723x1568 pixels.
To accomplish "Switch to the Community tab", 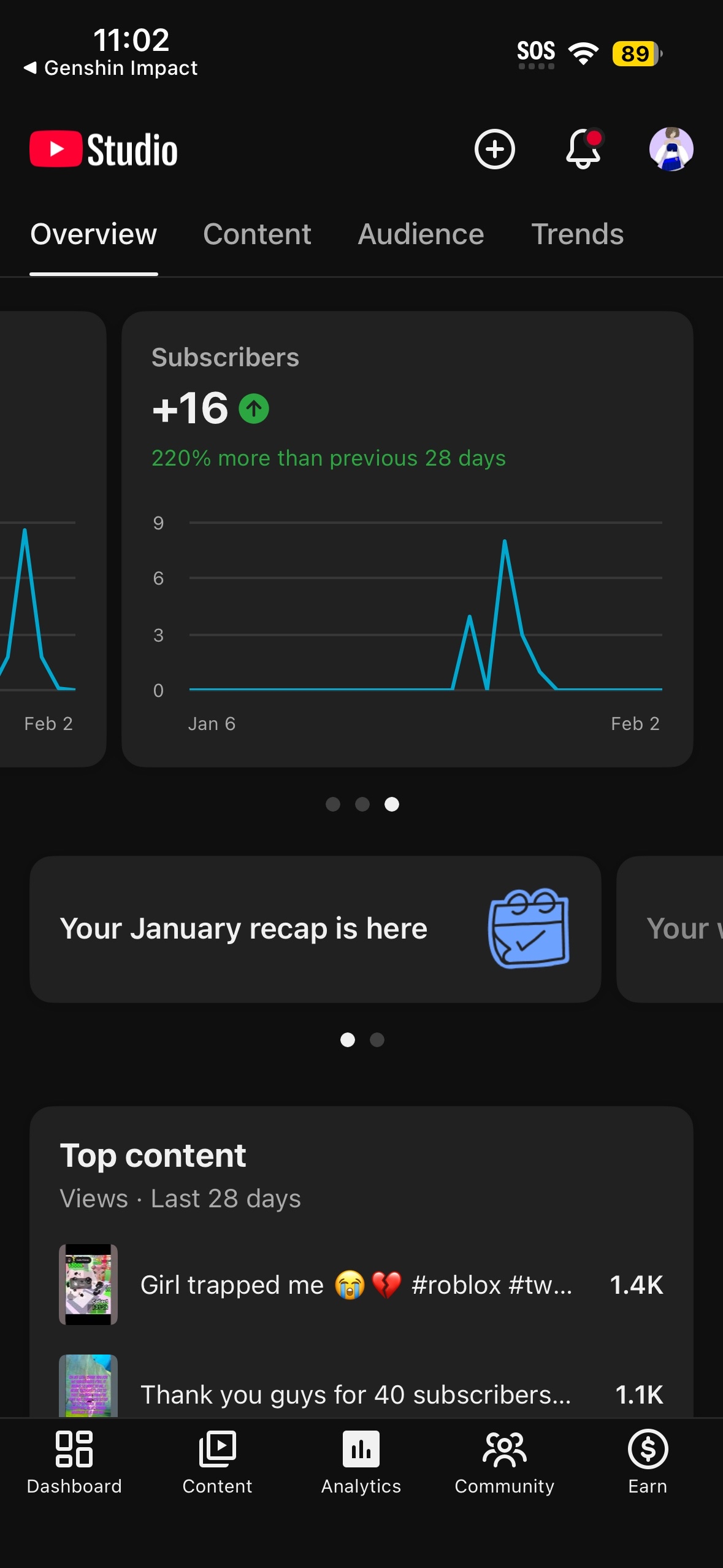I will click(x=504, y=1461).
